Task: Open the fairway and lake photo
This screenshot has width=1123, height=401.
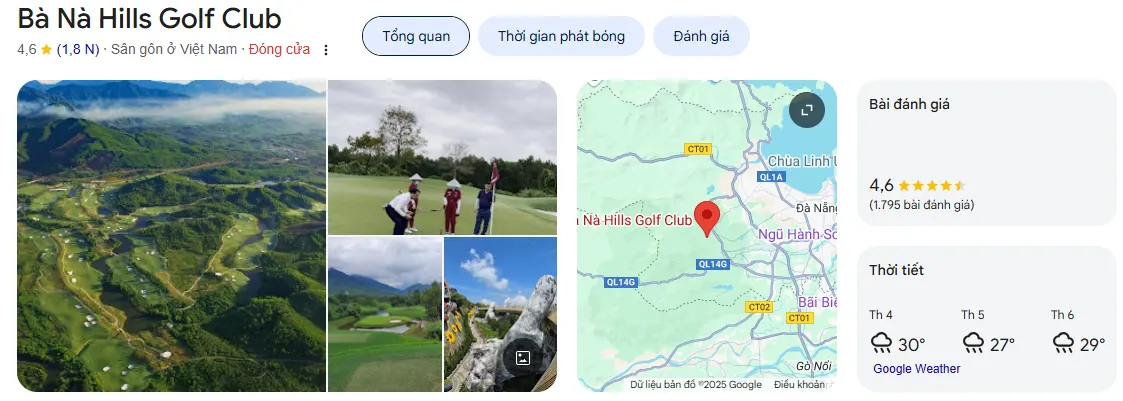Action: point(385,314)
